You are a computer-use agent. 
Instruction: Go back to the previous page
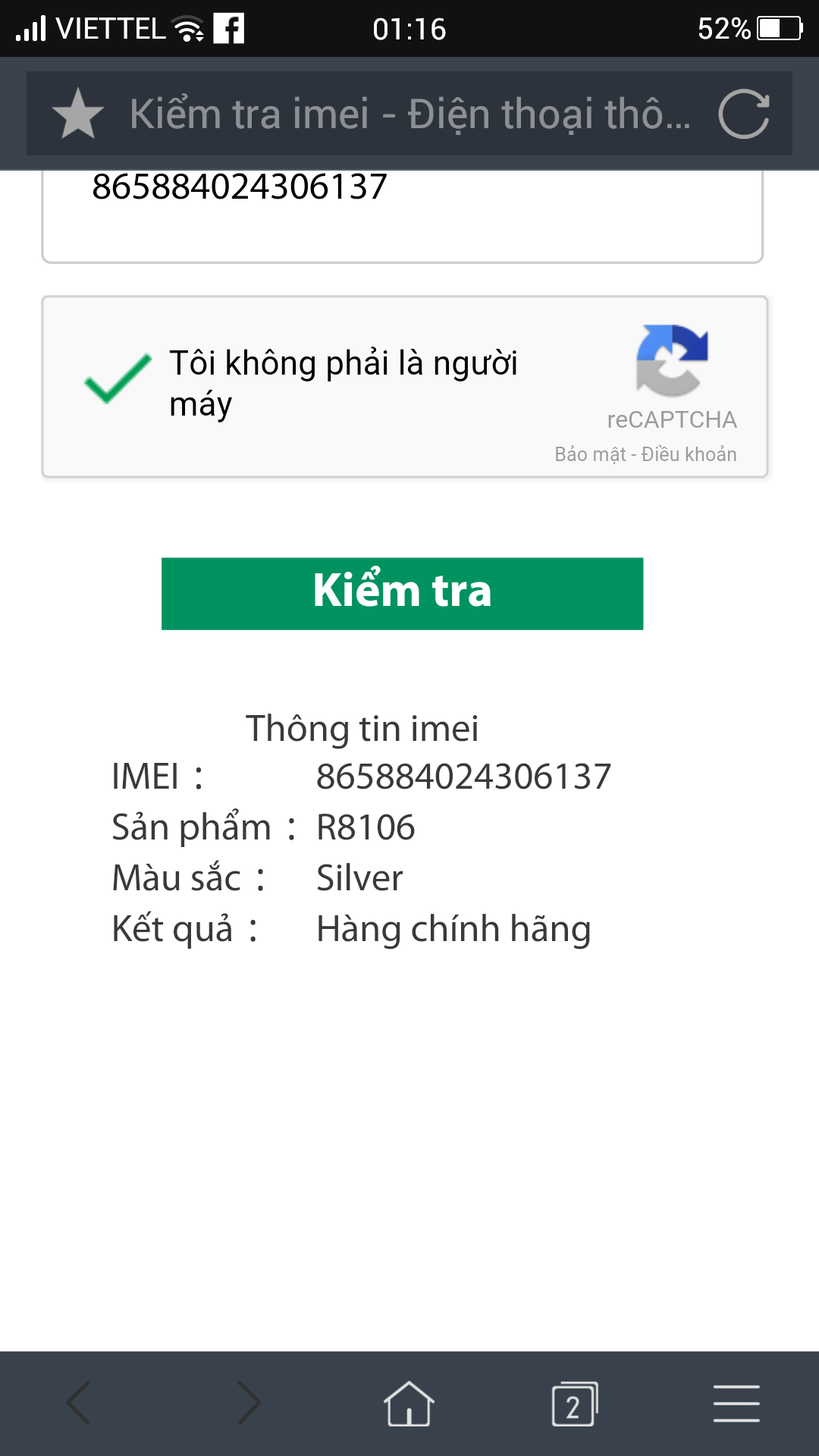79,1403
